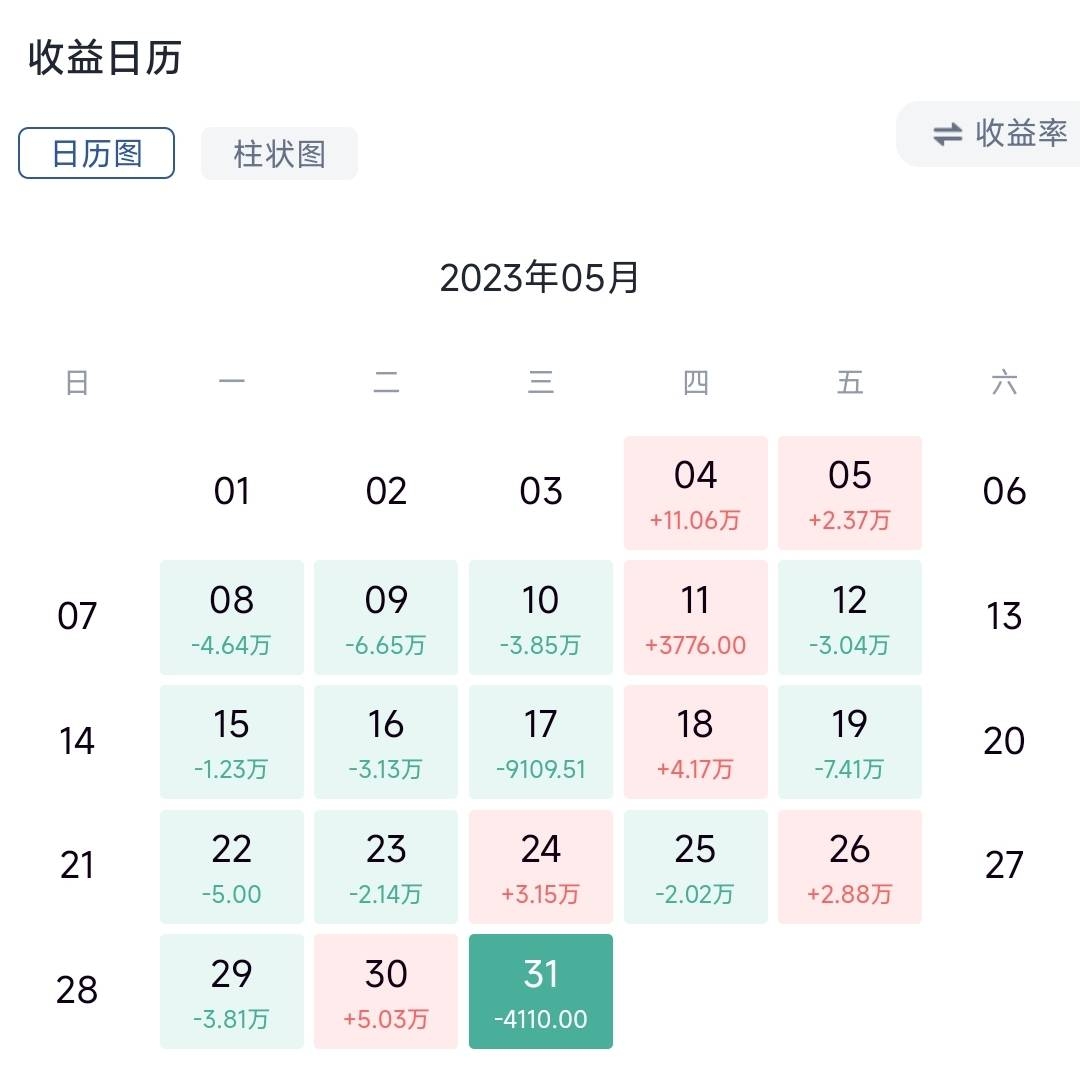Choose date 30 showing +5.03万
The height and width of the screenshot is (1082, 1080).
[x=386, y=992]
